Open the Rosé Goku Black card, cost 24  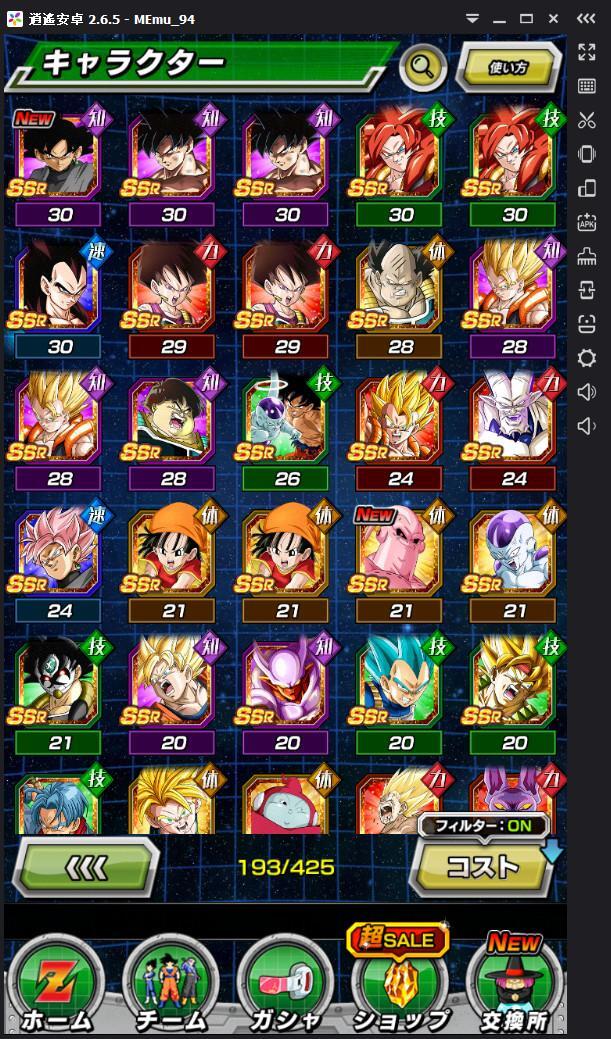click(x=59, y=554)
